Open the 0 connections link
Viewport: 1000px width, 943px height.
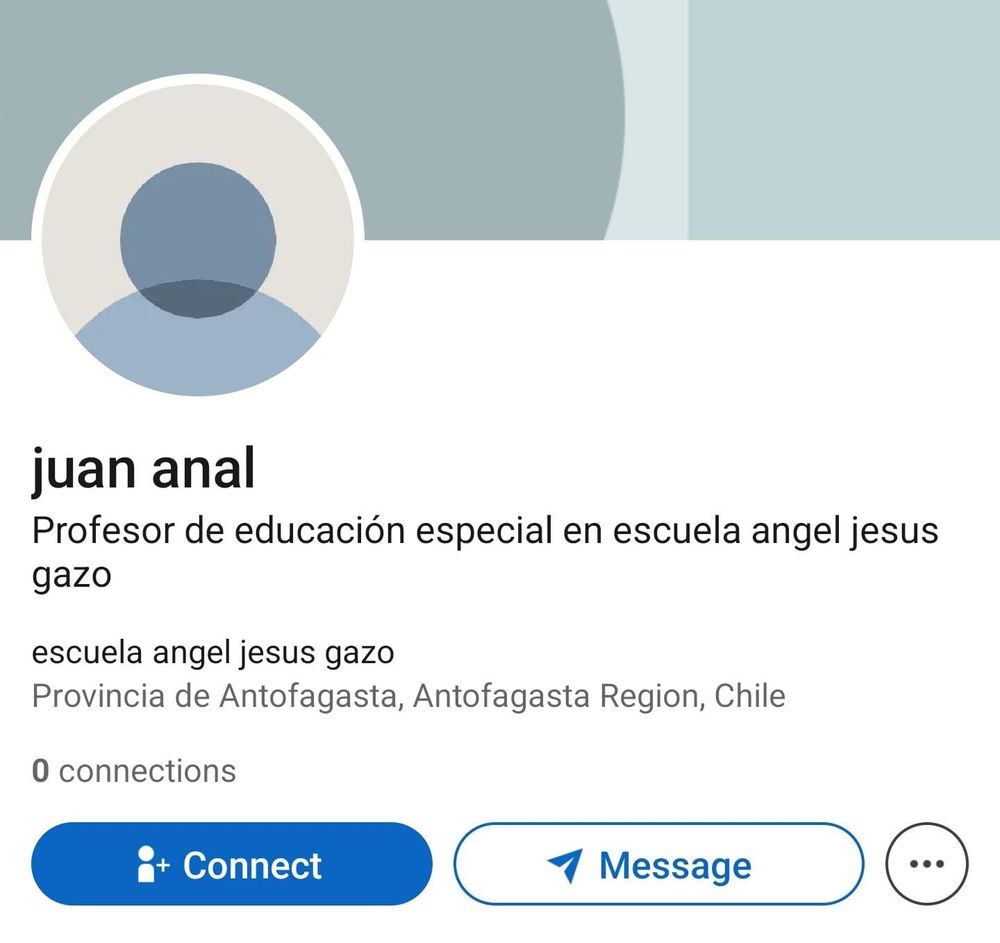click(x=134, y=771)
